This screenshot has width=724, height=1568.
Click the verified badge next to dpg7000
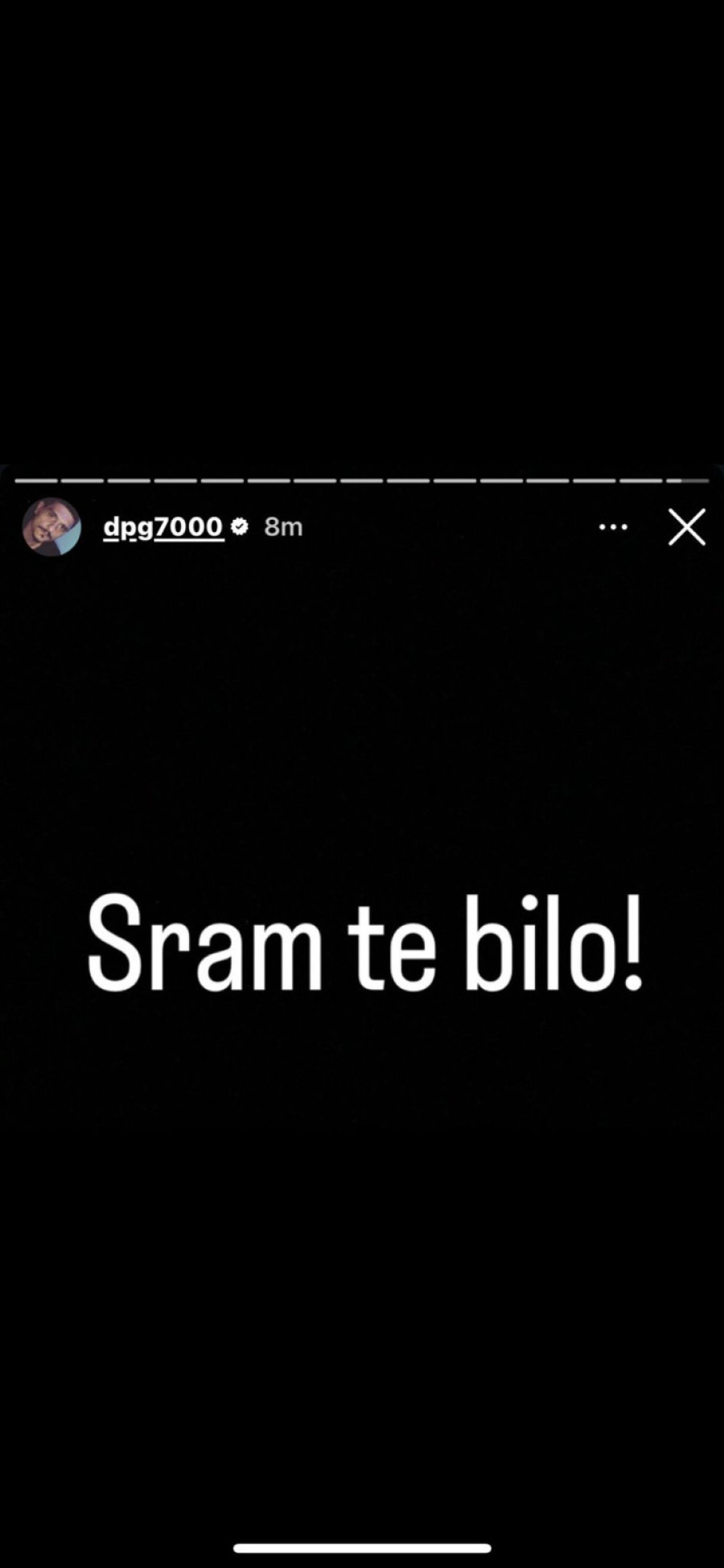click(x=240, y=526)
